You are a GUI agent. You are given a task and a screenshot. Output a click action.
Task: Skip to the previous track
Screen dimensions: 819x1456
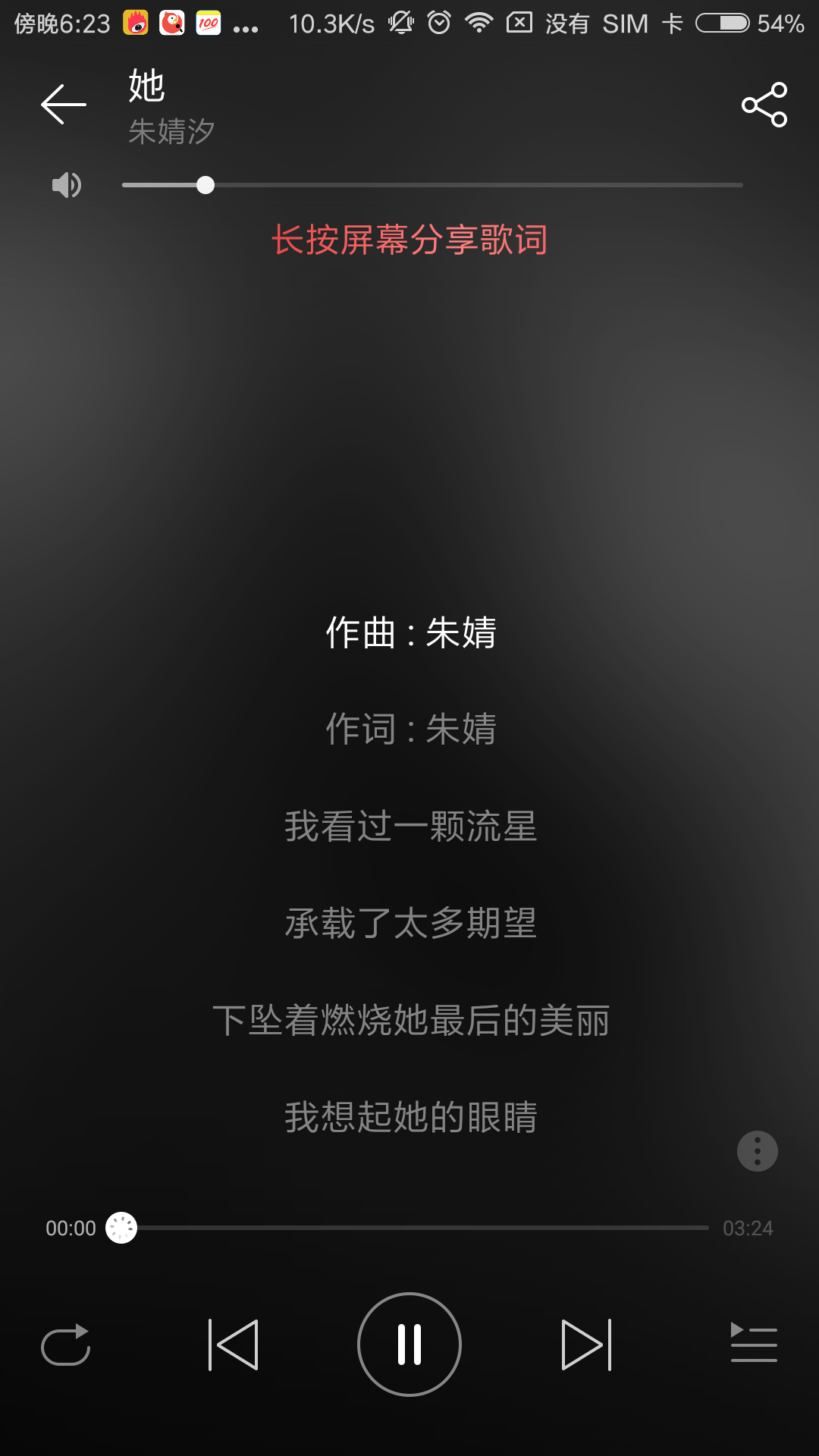click(235, 1342)
